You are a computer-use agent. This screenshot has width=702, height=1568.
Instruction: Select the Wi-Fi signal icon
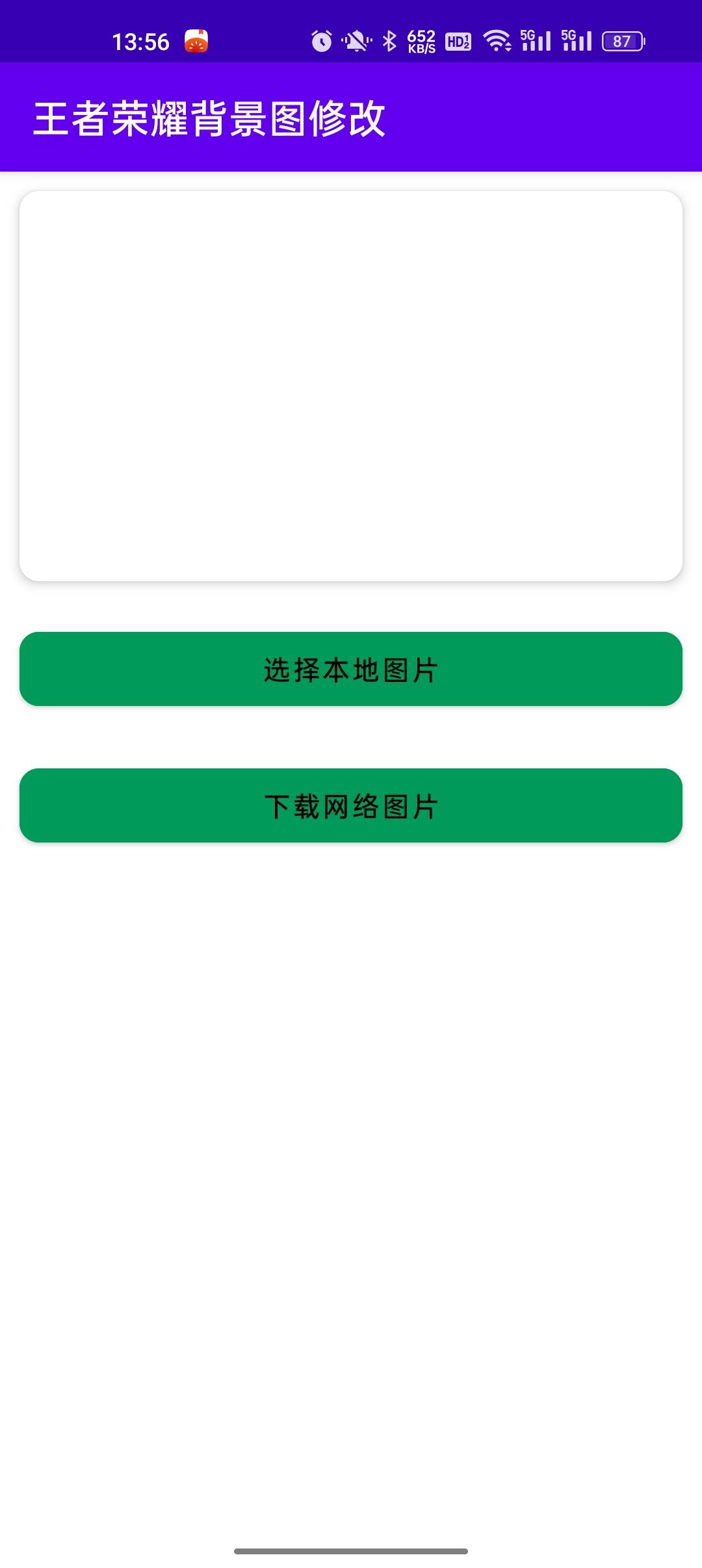point(497,40)
